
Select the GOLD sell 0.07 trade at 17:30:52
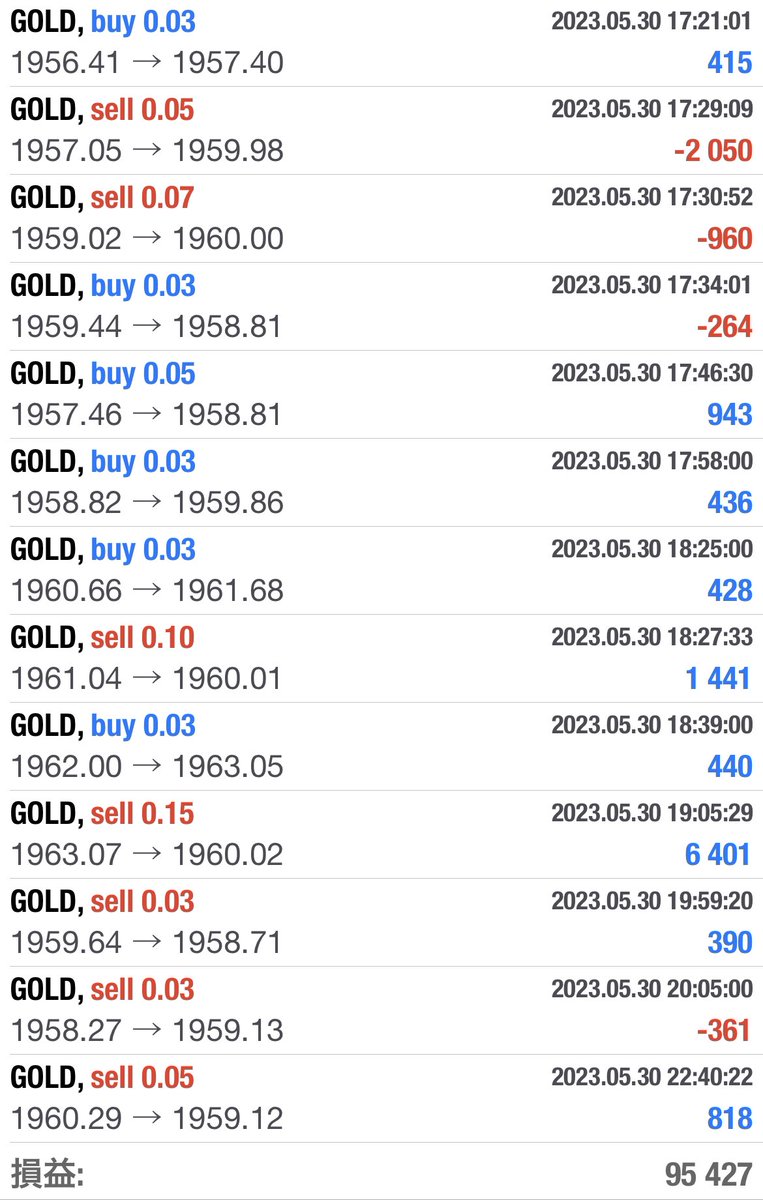381,218
